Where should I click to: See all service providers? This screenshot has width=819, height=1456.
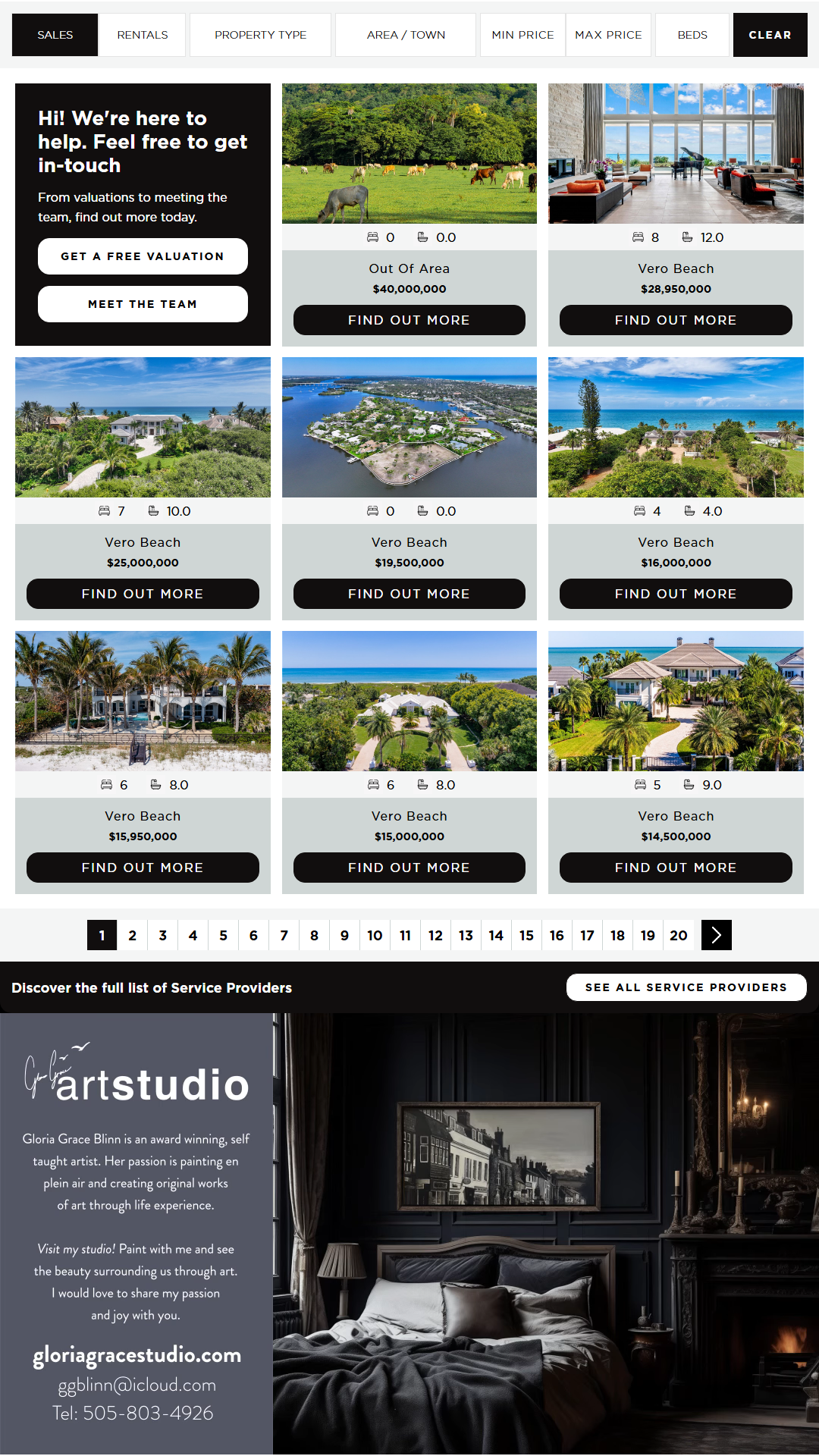pyautogui.click(x=686, y=987)
